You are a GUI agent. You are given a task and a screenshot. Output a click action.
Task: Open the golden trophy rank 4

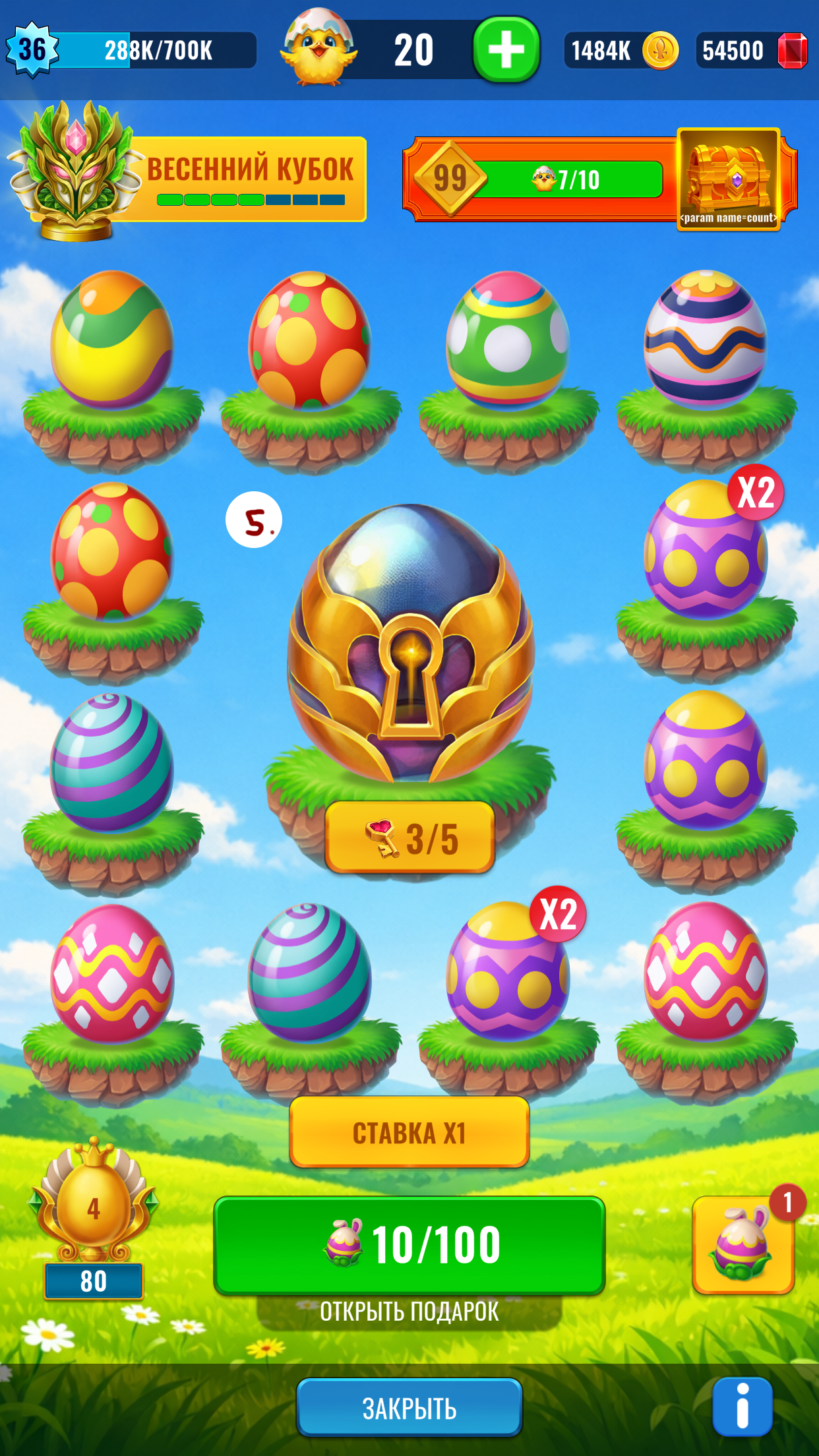[93, 1207]
